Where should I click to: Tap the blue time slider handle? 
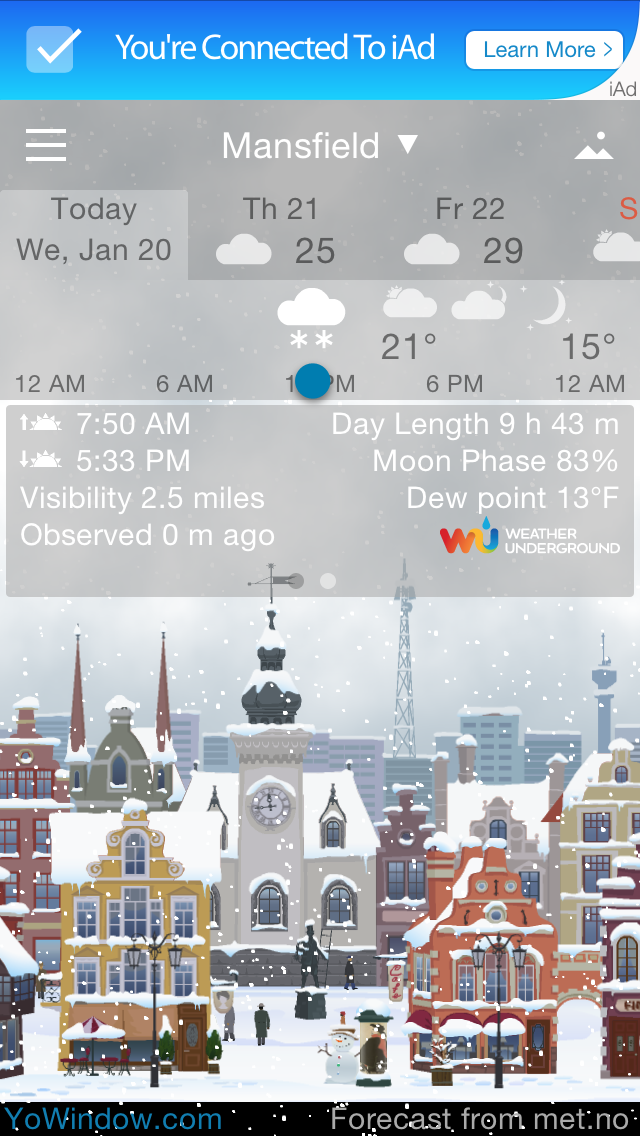tap(314, 381)
